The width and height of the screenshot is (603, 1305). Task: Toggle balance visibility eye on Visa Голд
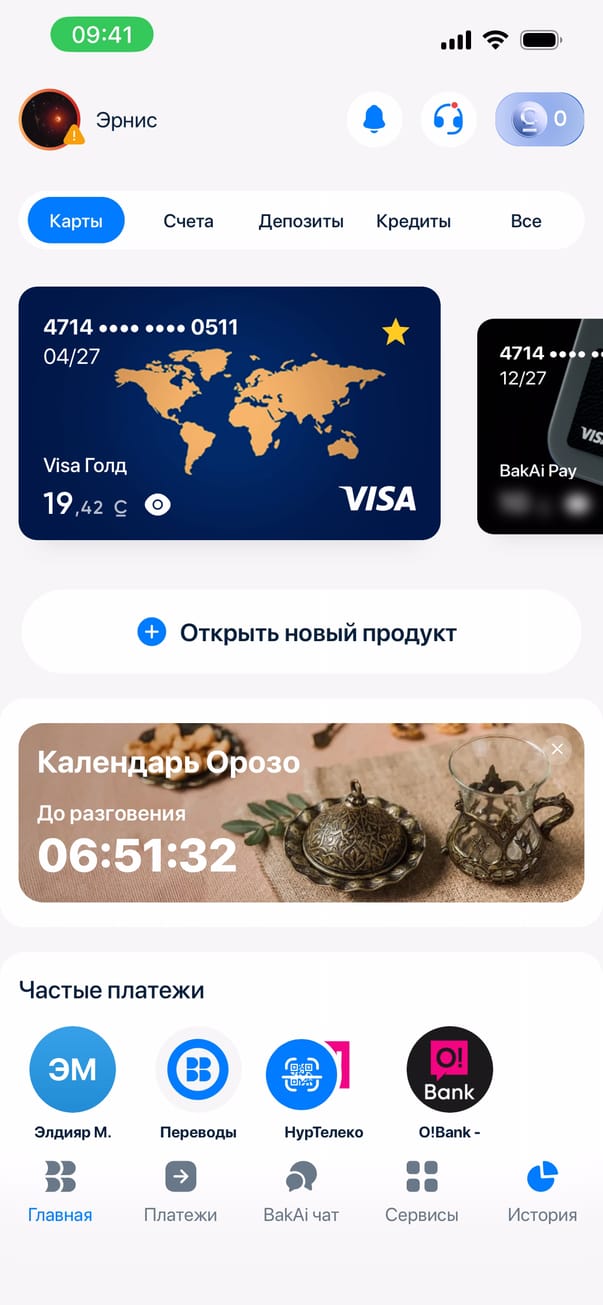[157, 505]
